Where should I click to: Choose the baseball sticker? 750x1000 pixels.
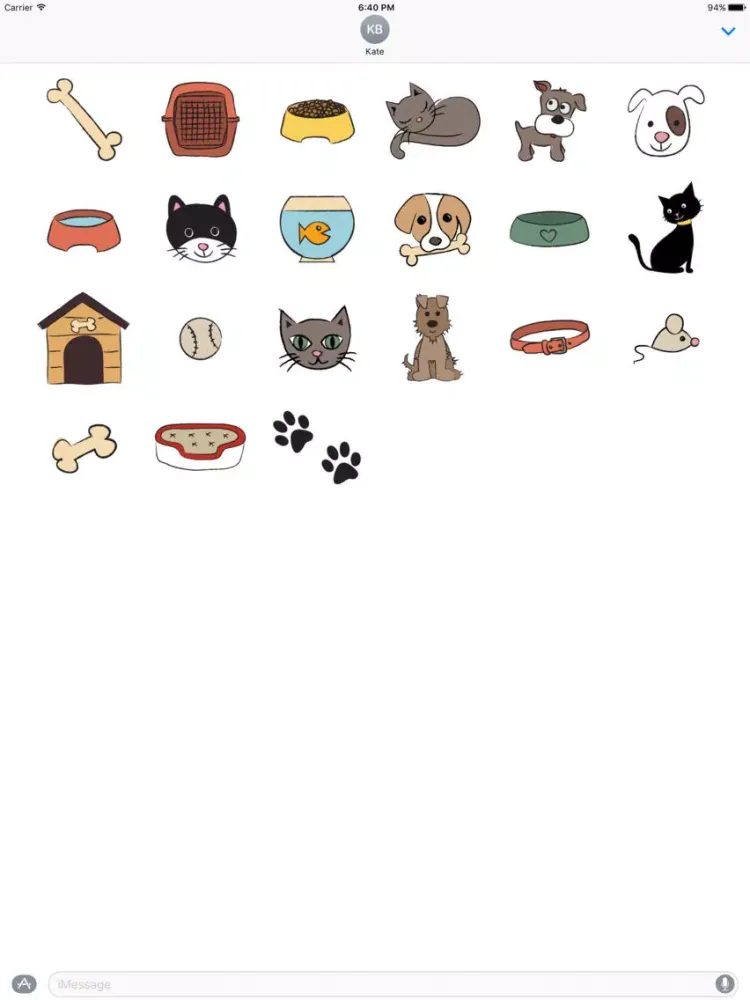point(200,339)
